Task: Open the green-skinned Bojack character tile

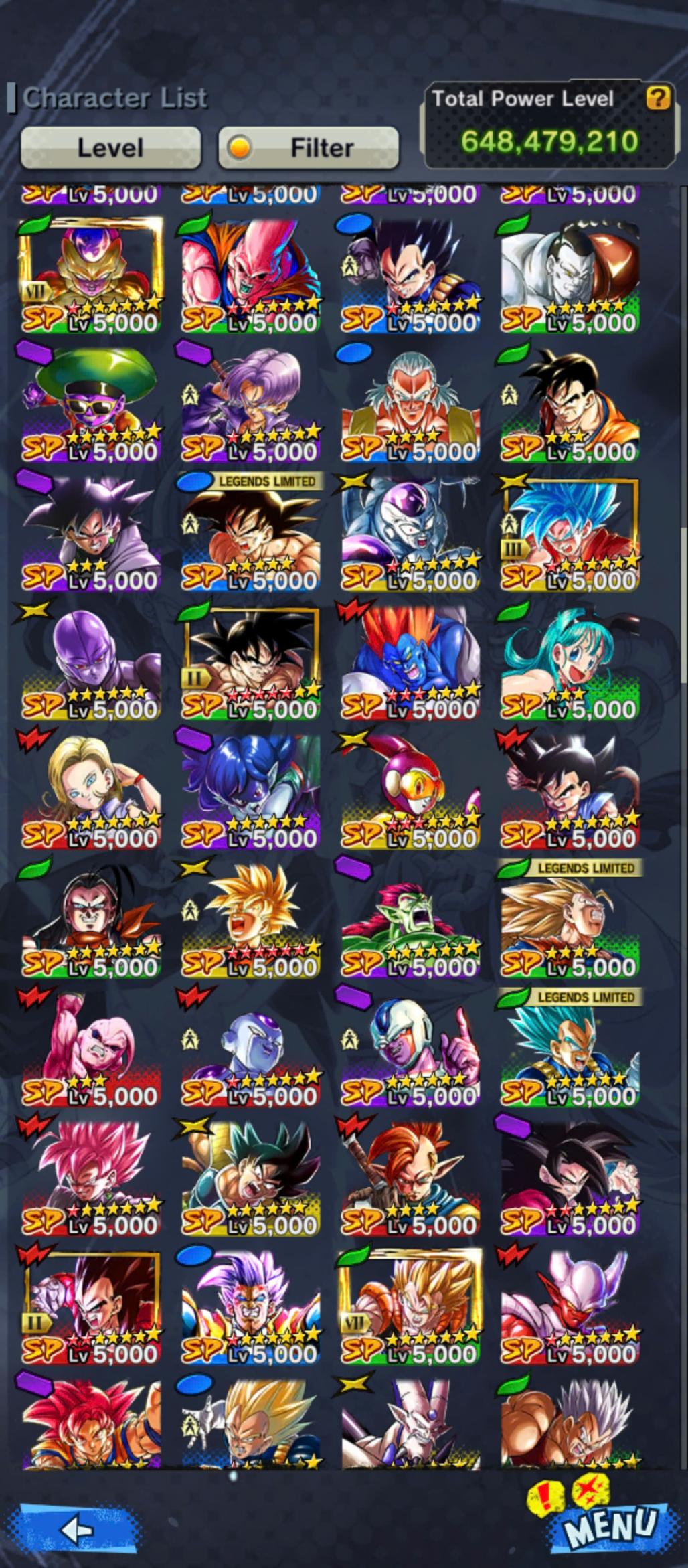Action: pos(410,919)
